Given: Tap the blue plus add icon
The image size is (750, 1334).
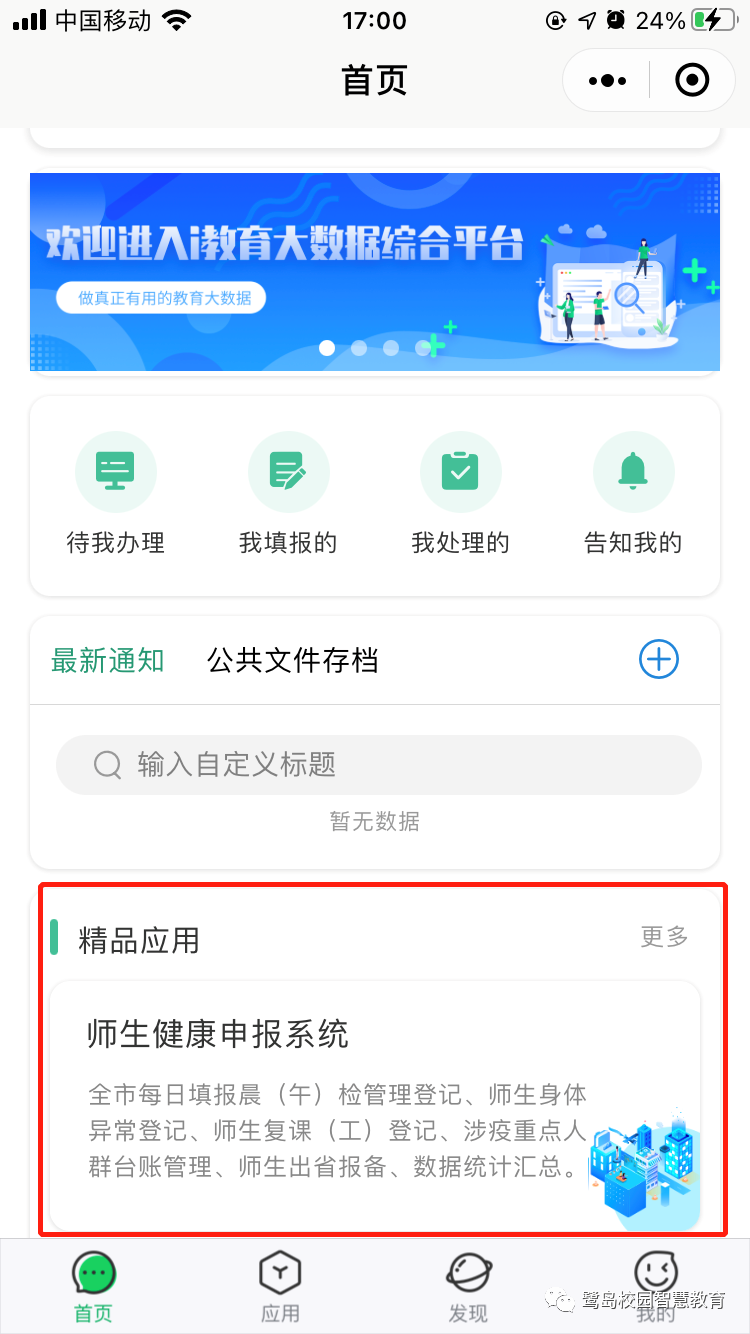Looking at the screenshot, I should click(659, 659).
